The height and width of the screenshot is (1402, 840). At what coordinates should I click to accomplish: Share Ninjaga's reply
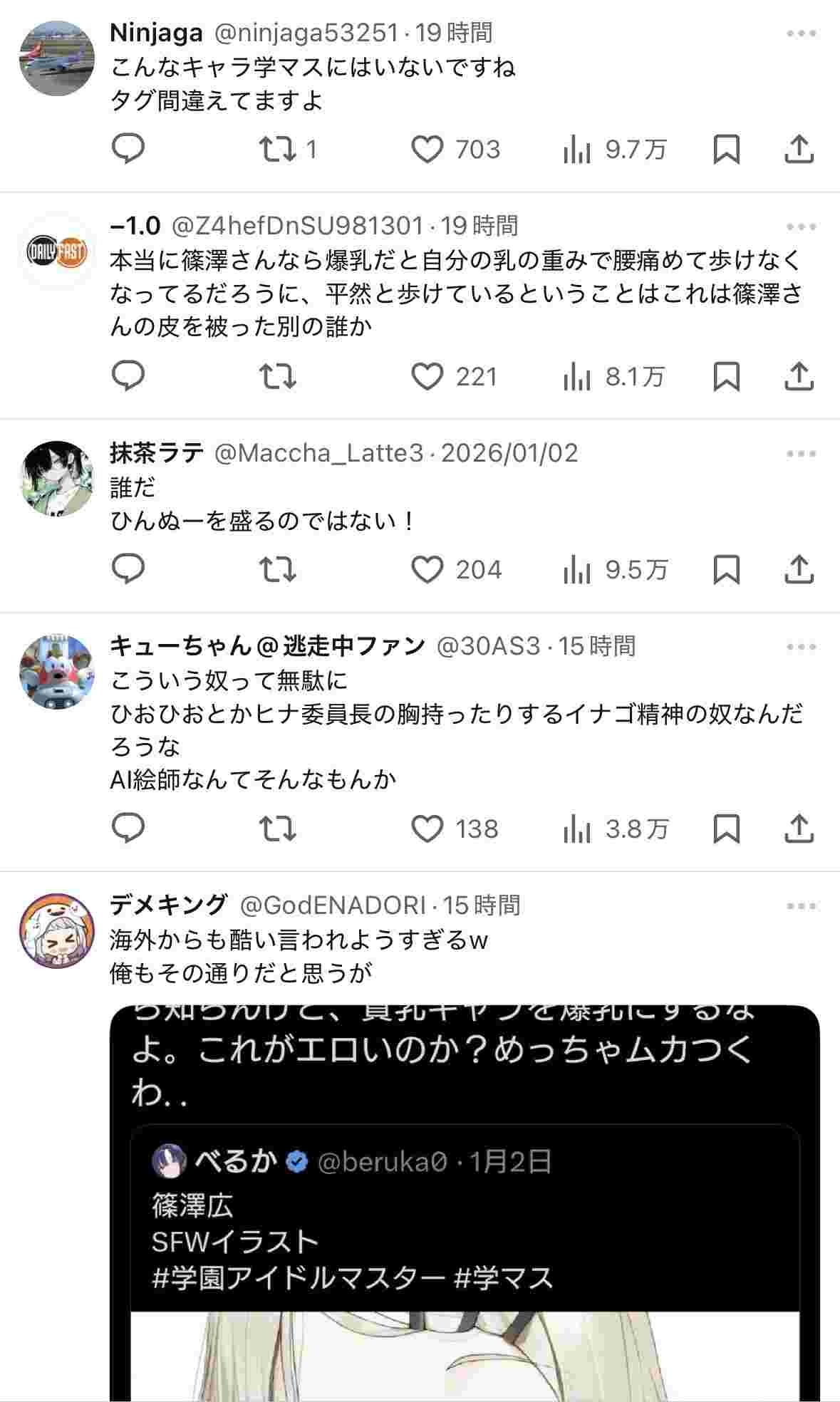tap(799, 150)
